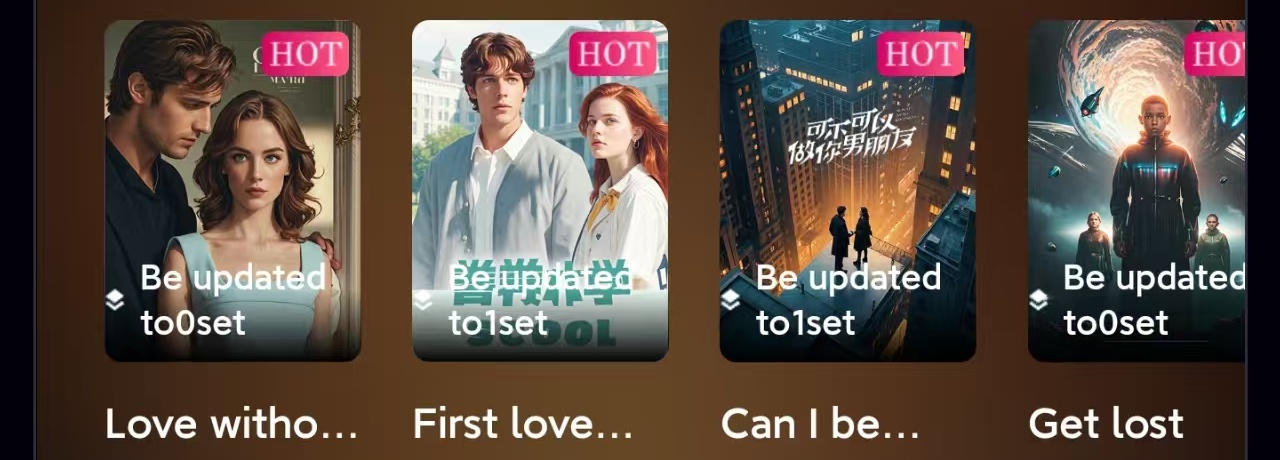1280x460 pixels.
Task: Select the 'Can I be…' drama card
Action: 847,190
